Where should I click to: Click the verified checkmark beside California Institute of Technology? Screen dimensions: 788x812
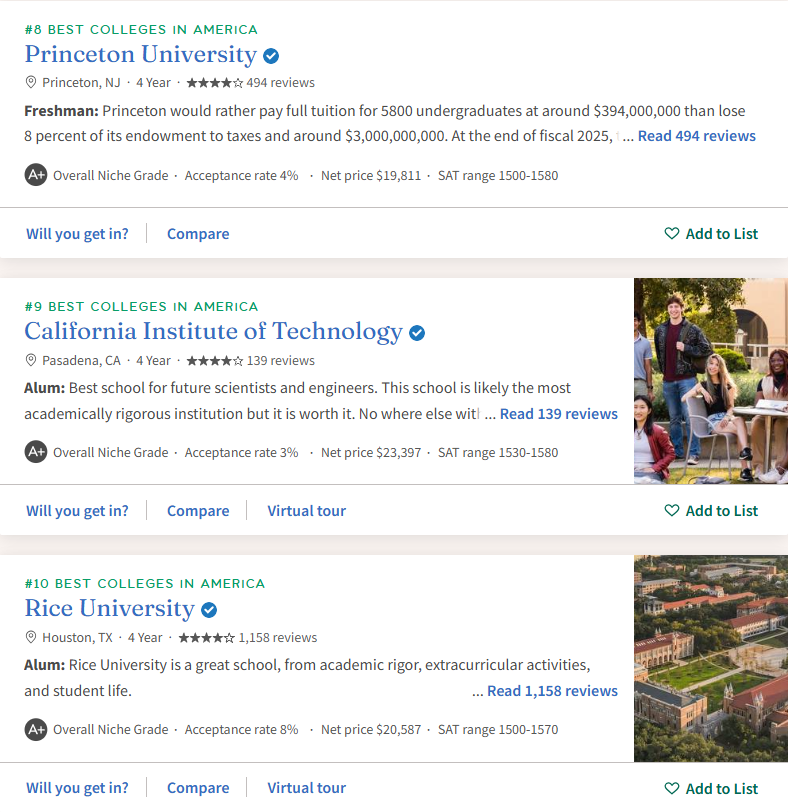coord(416,332)
